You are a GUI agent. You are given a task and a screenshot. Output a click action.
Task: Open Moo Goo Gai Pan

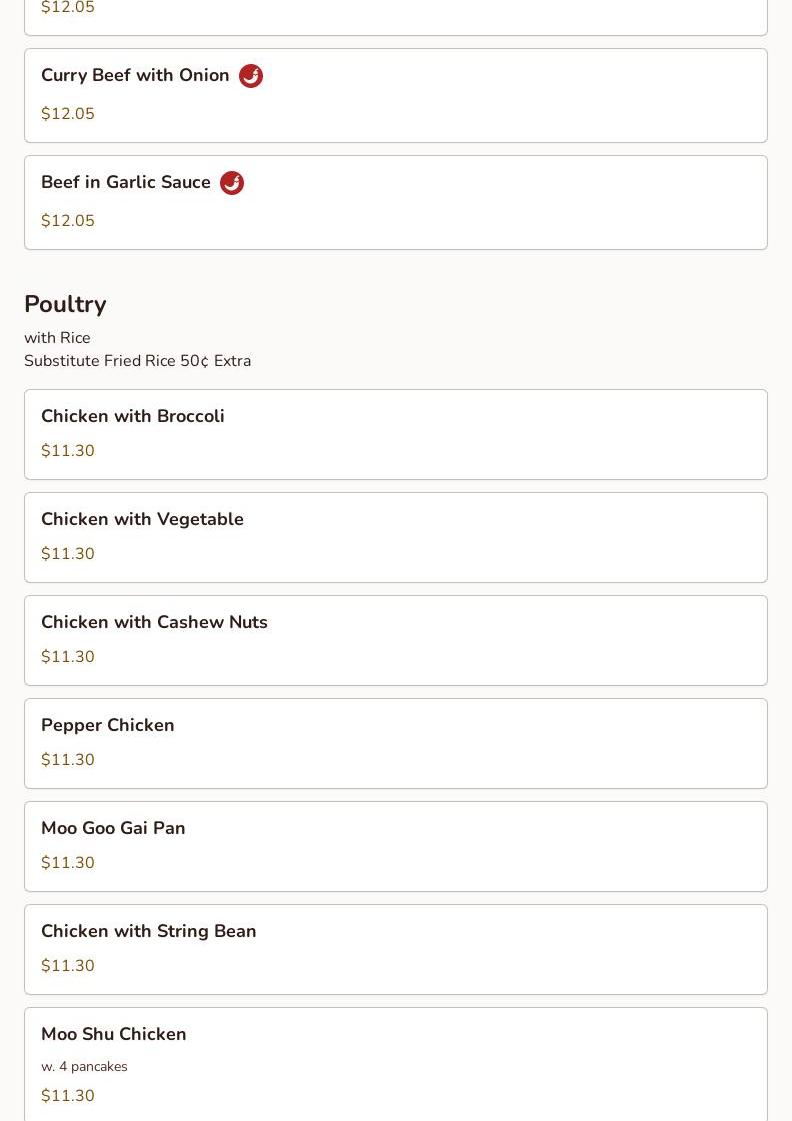click(x=395, y=846)
